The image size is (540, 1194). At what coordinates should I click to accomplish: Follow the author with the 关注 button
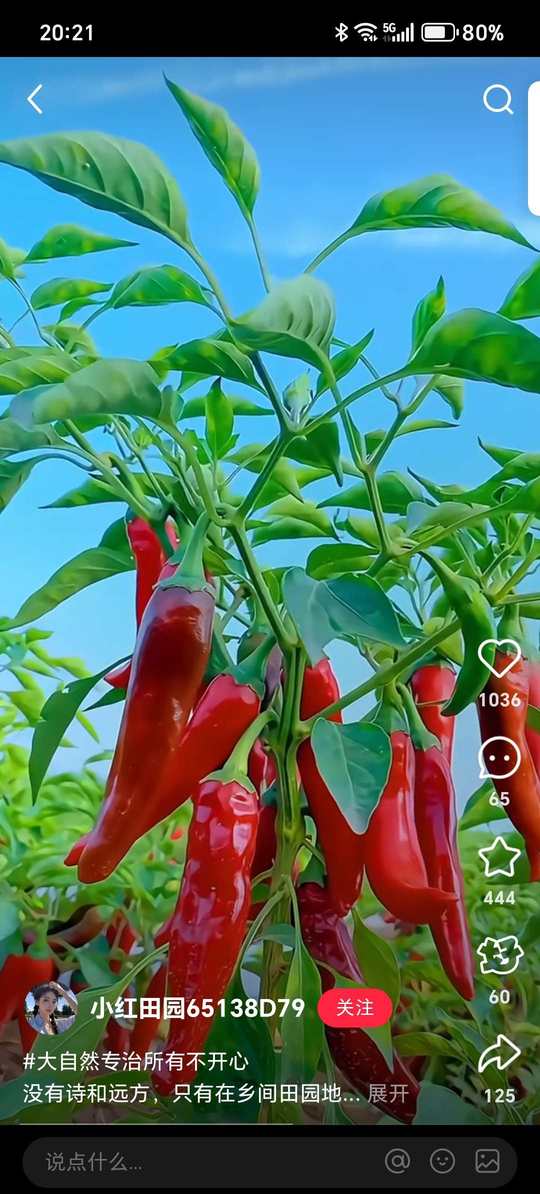(x=355, y=1008)
